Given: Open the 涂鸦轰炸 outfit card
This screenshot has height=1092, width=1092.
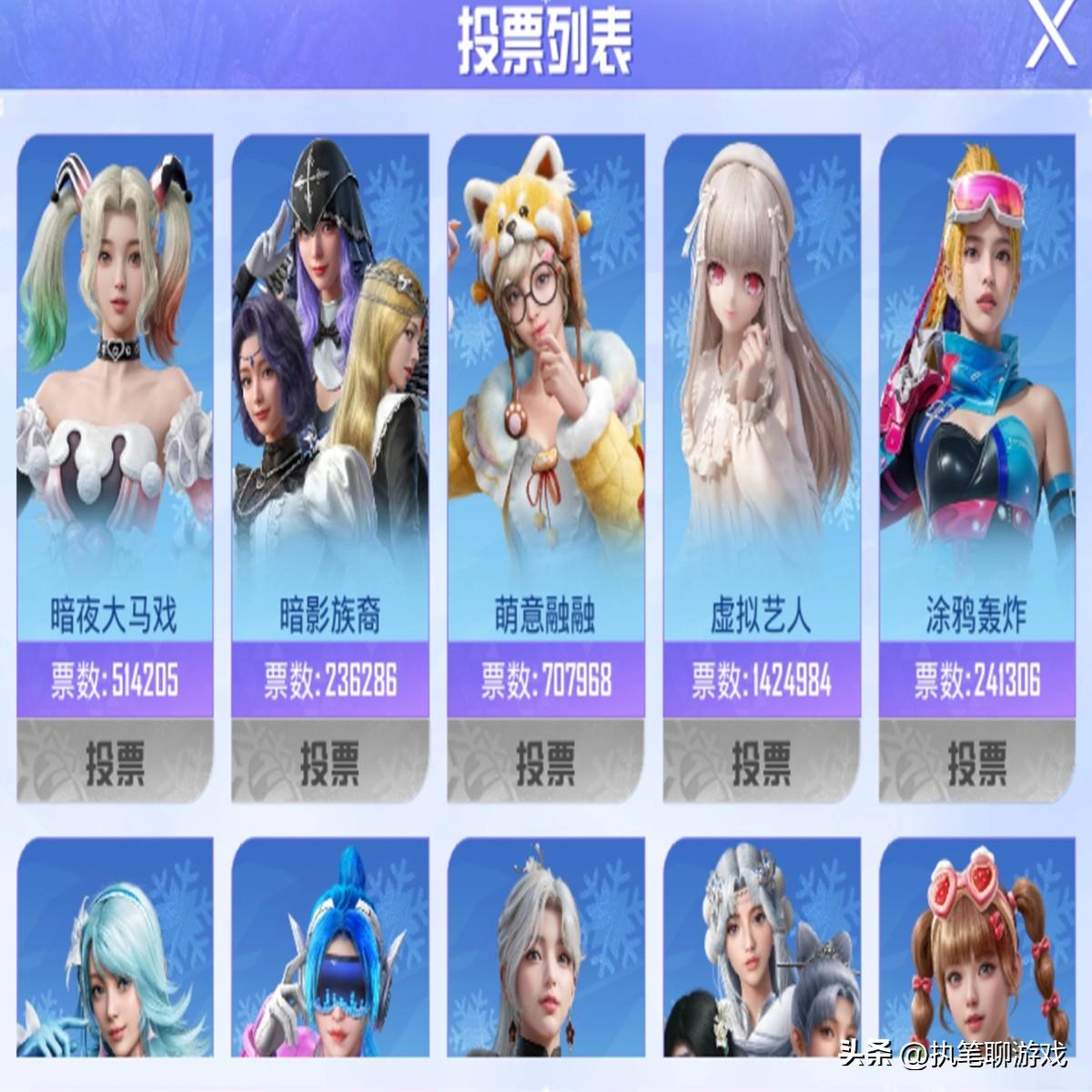Looking at the screenshot, I should 976,364.
